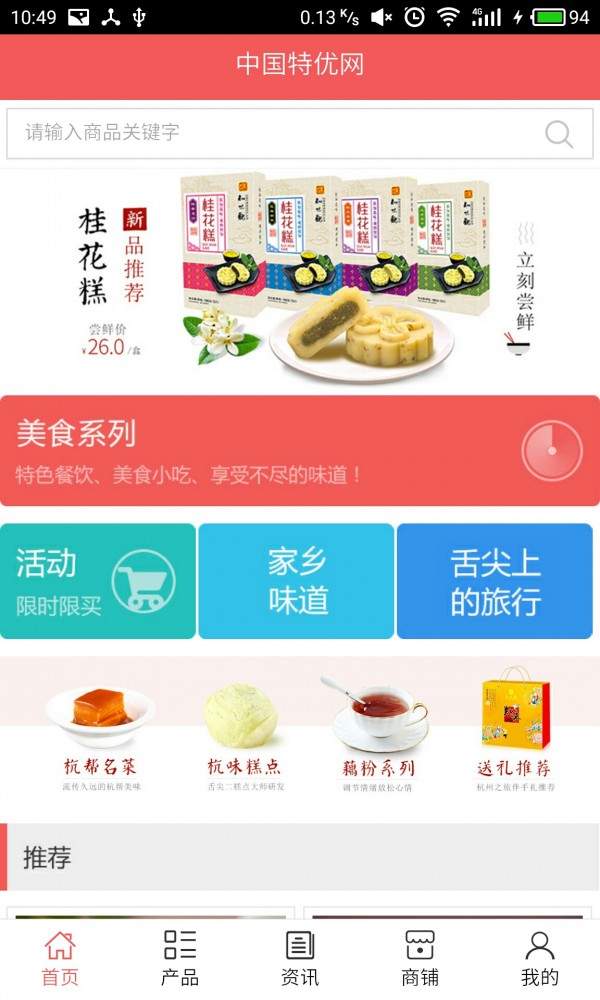Open 舌尖上的旅行 tile
The width and height of the screenshot is (600, 1000).
pyautogui.click(x=495, y=581)
